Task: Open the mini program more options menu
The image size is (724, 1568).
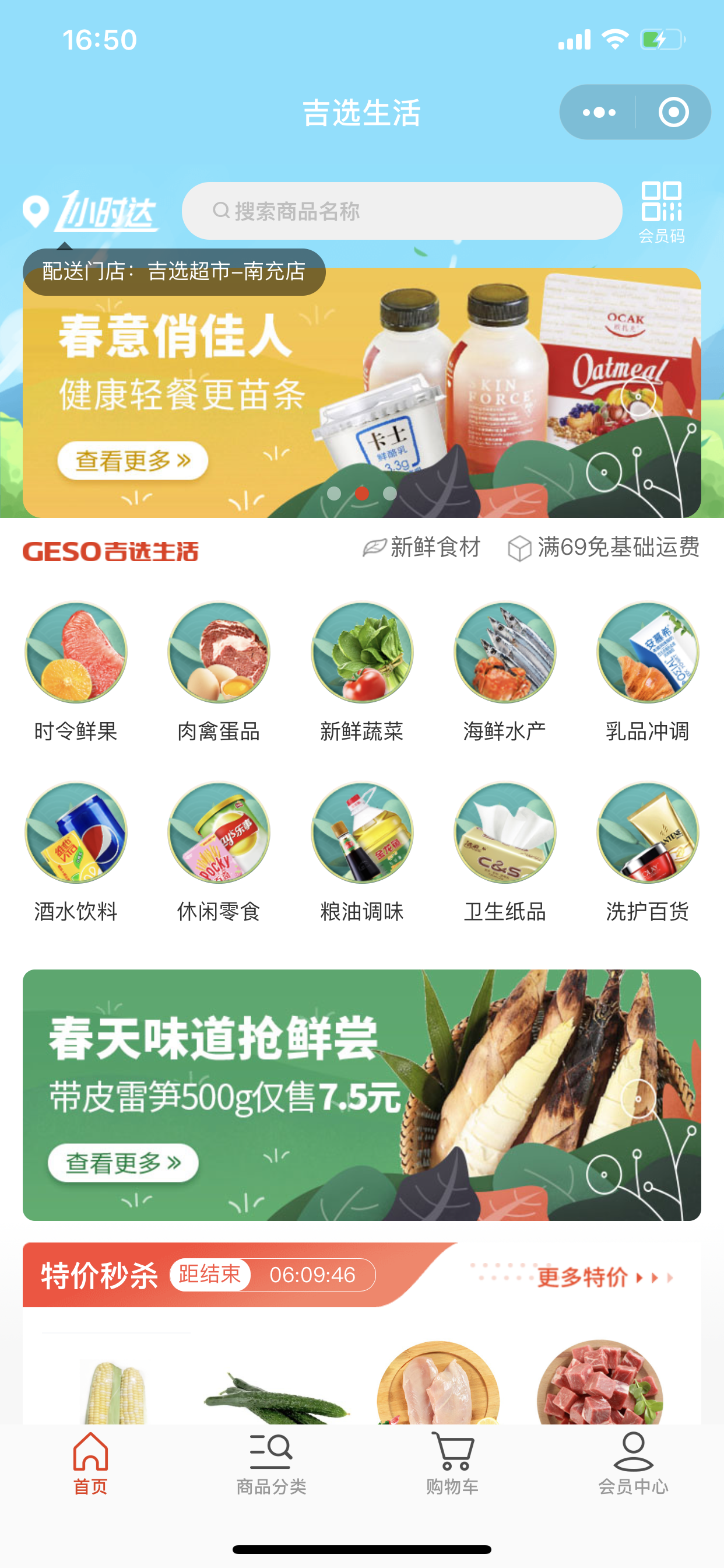Action: (599, 113)
